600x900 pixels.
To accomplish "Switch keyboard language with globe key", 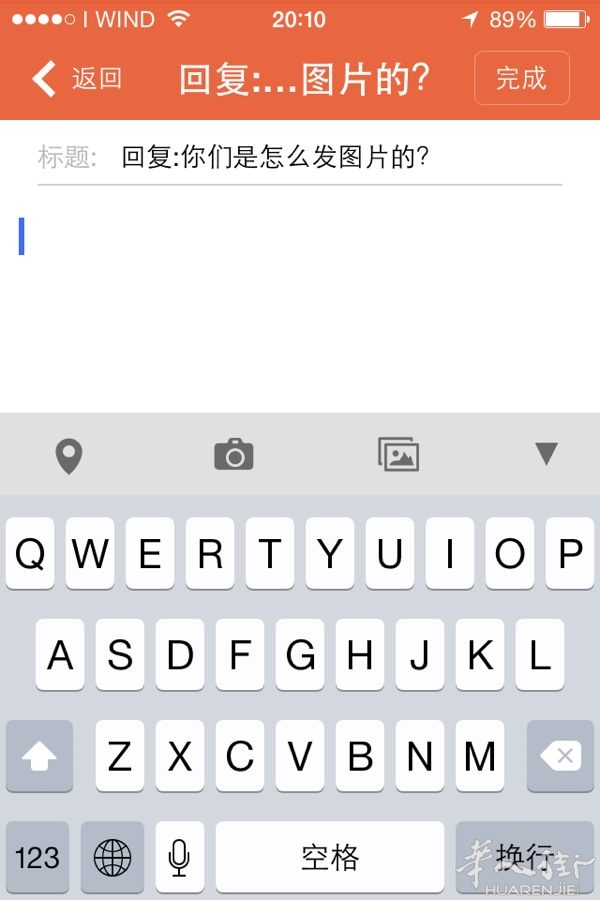I will pyautogui.click(x=112, y=857).
